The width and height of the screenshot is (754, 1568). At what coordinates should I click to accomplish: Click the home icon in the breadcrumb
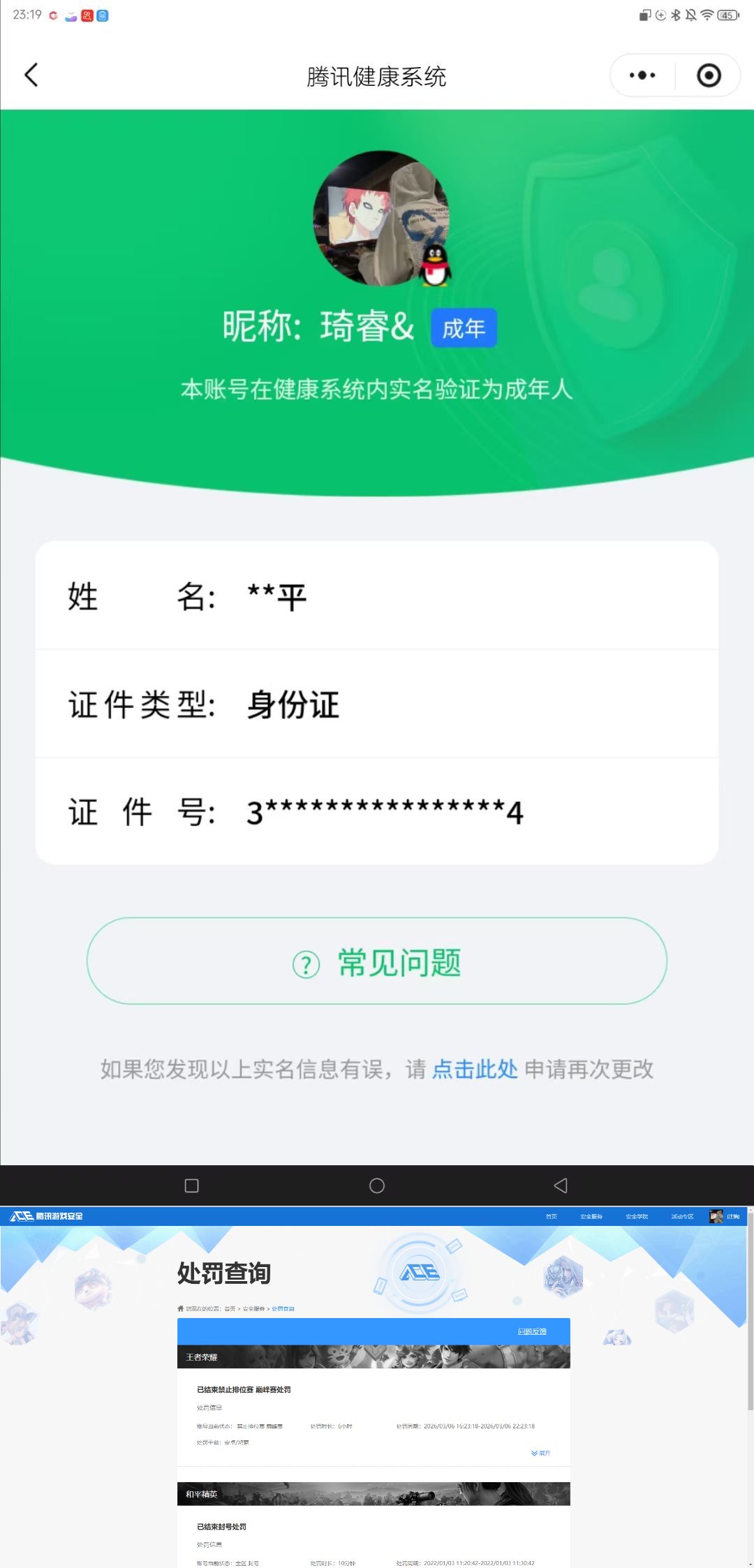click(x=180, y=1308)
